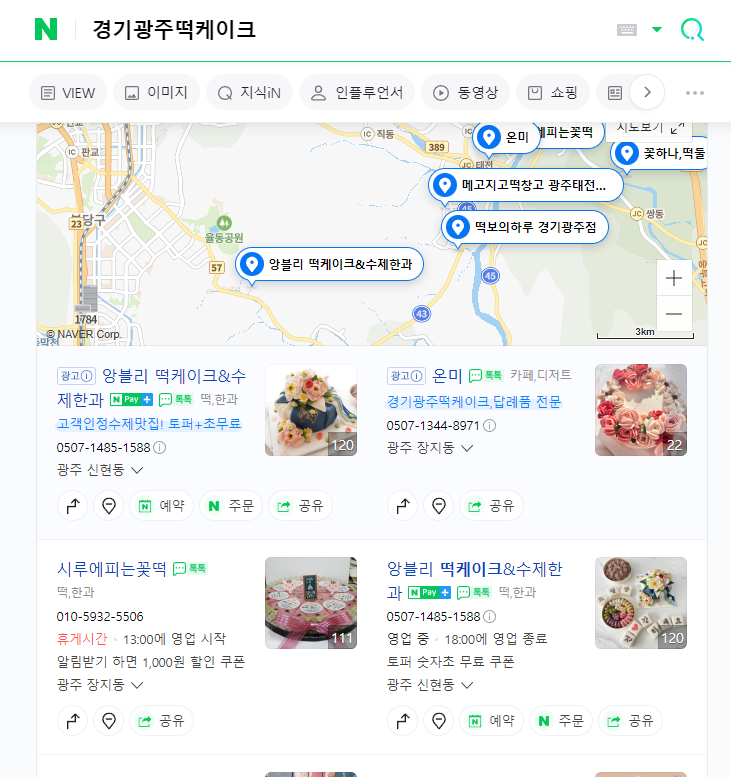Zoom out on the map
The width and height of the screenshot is (731, 777).
674,313
